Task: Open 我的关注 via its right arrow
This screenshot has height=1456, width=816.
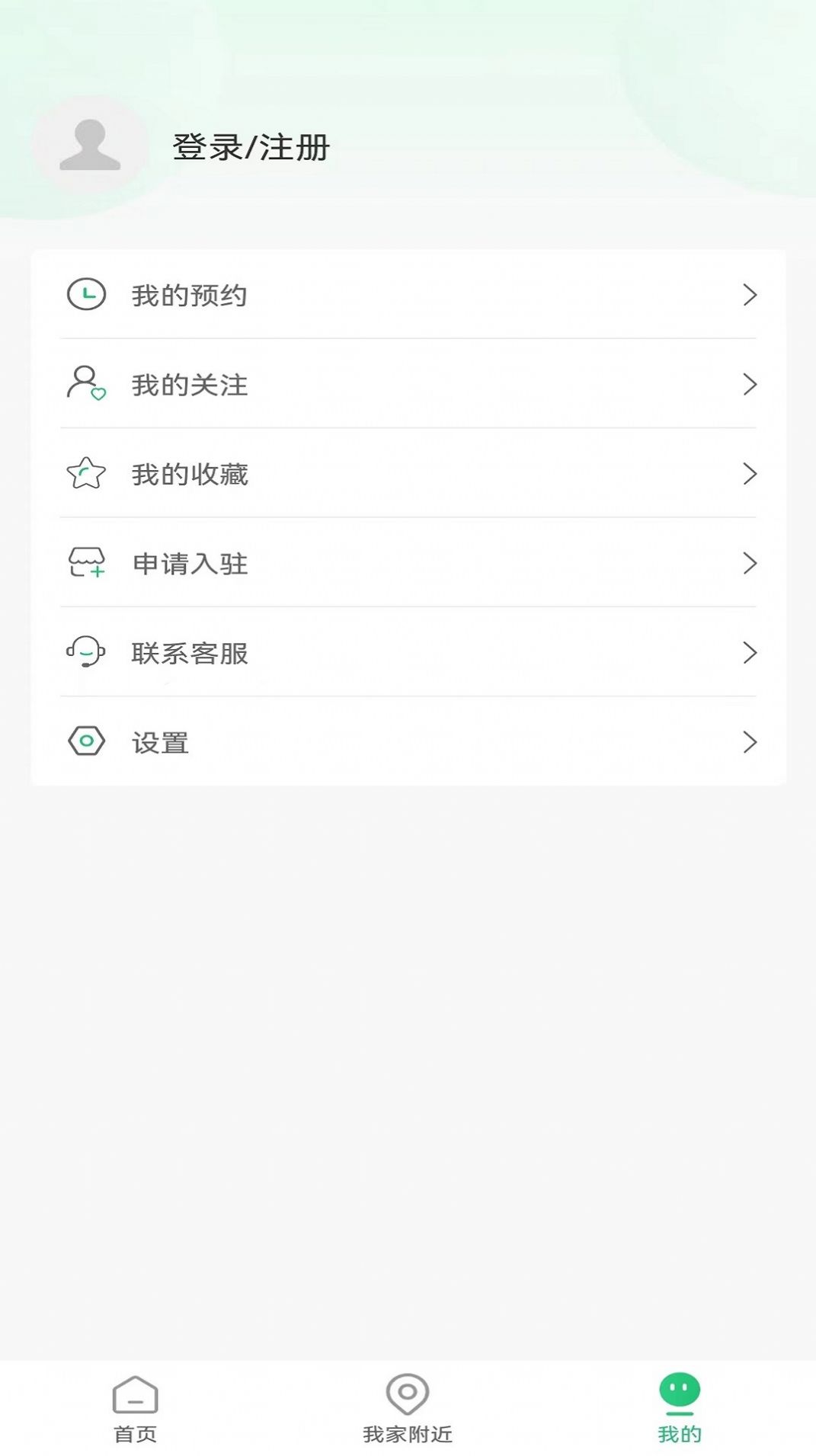Action: (750, 384)
